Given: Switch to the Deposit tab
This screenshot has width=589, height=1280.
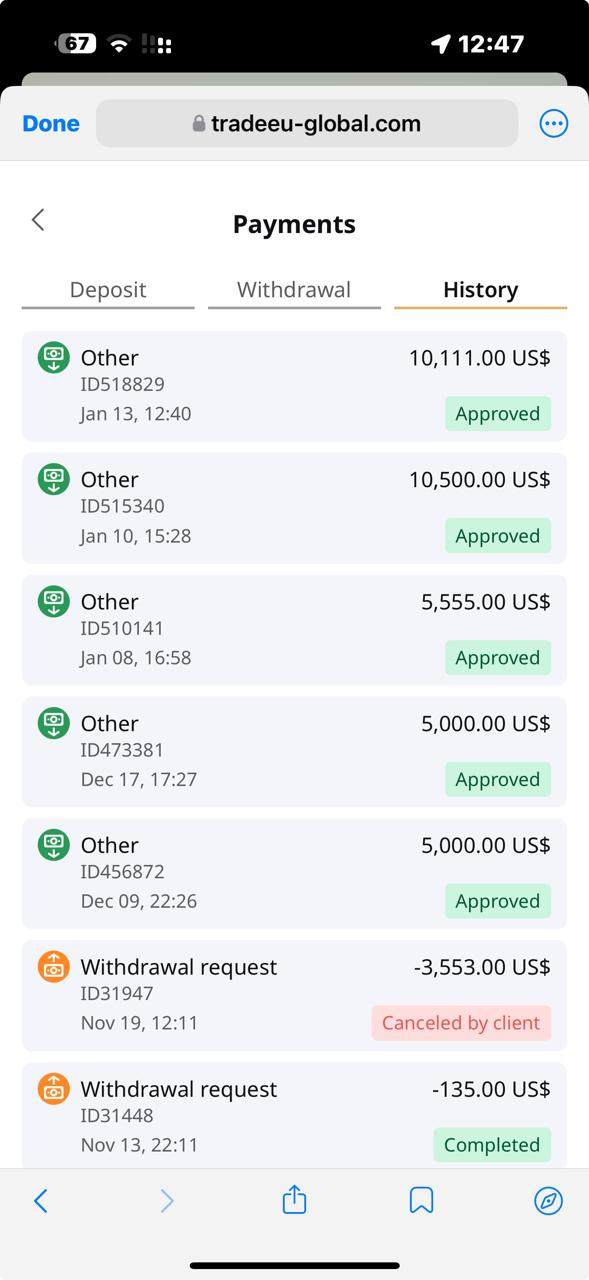Looking at the screenshot, I should tap(108, 291).
